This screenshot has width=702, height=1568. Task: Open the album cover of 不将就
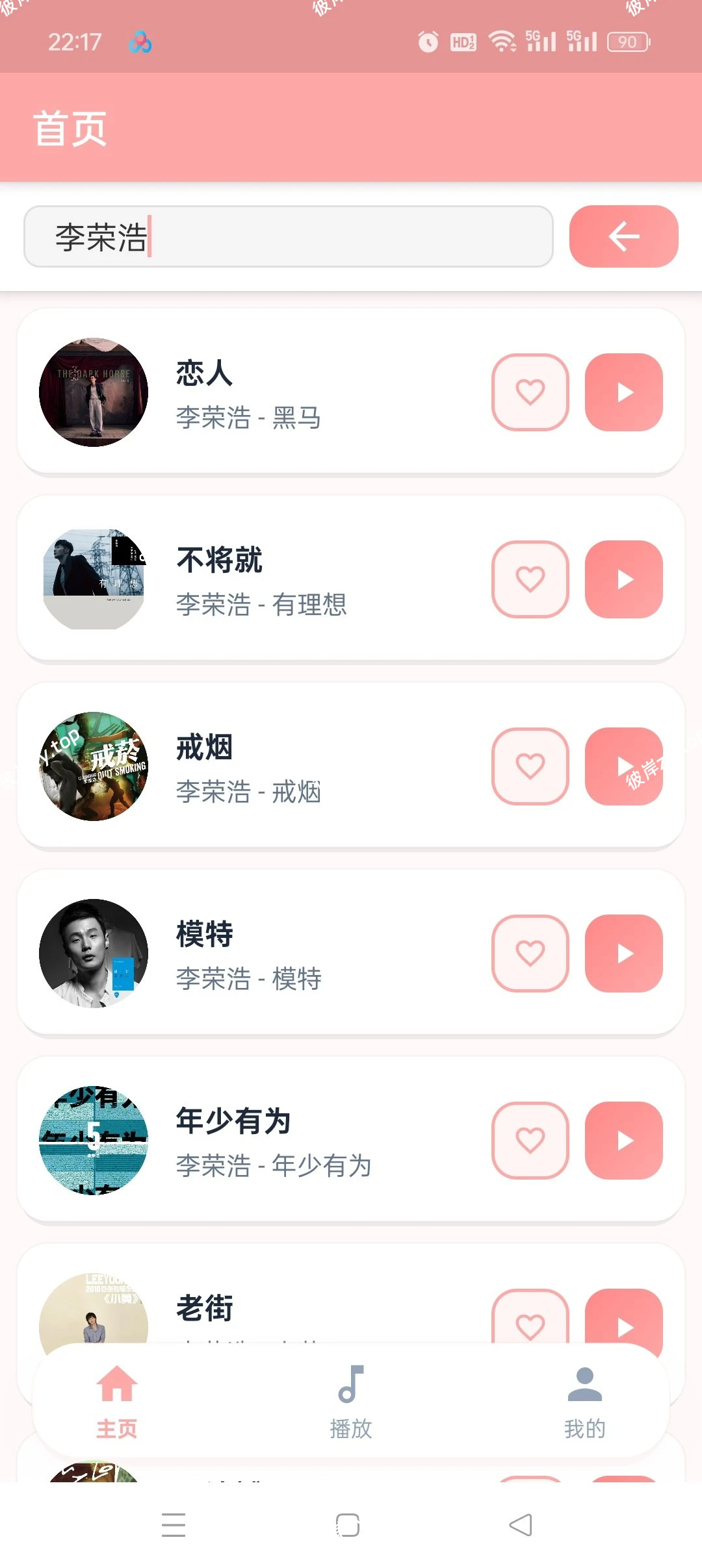[x=93, y=579]
